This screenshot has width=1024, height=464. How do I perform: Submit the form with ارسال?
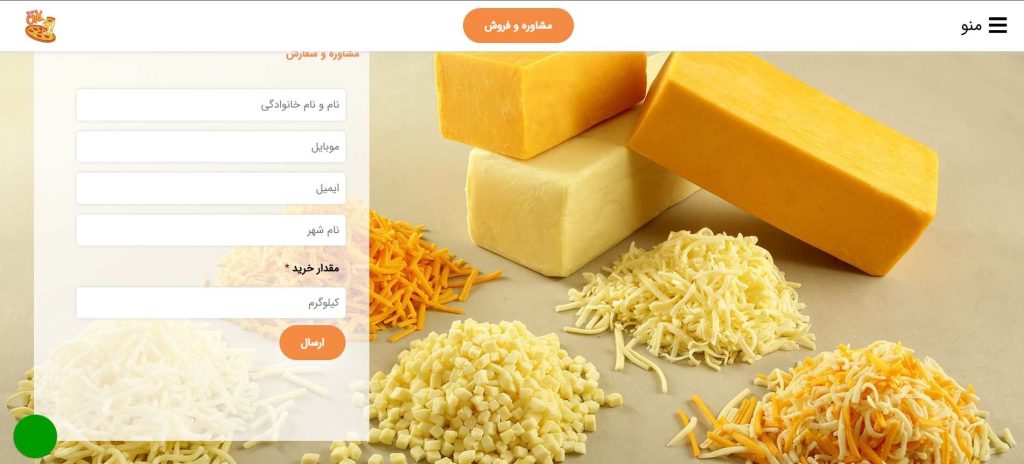point(312,342)
